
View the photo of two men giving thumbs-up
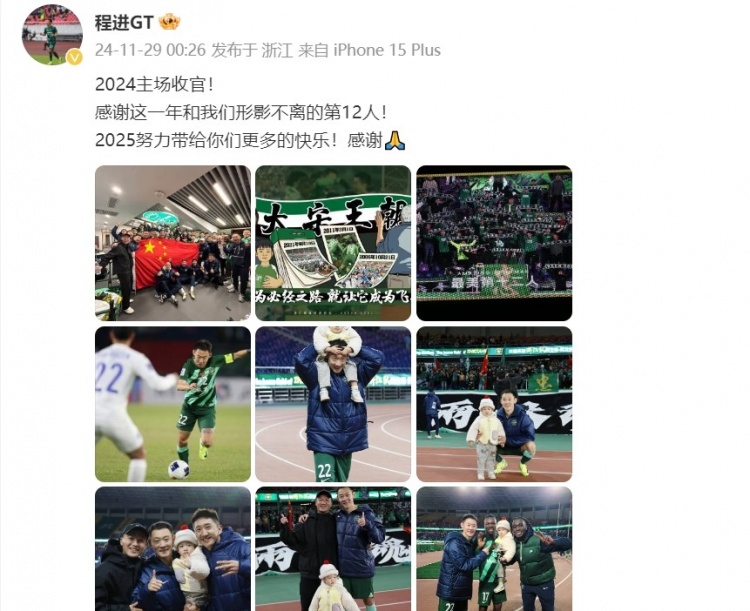pos(333,550)
